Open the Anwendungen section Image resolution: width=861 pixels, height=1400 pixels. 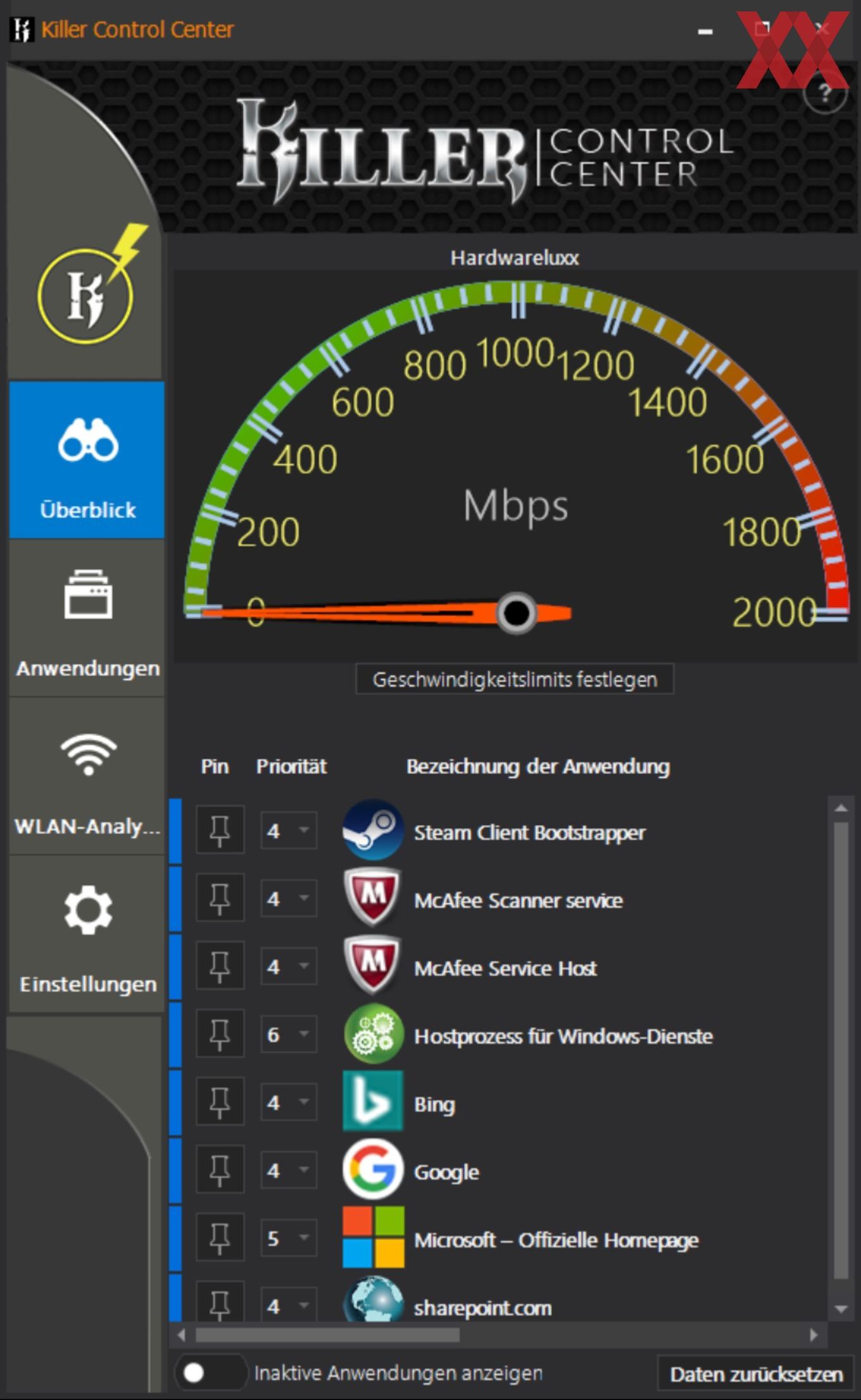click(87, 618)
